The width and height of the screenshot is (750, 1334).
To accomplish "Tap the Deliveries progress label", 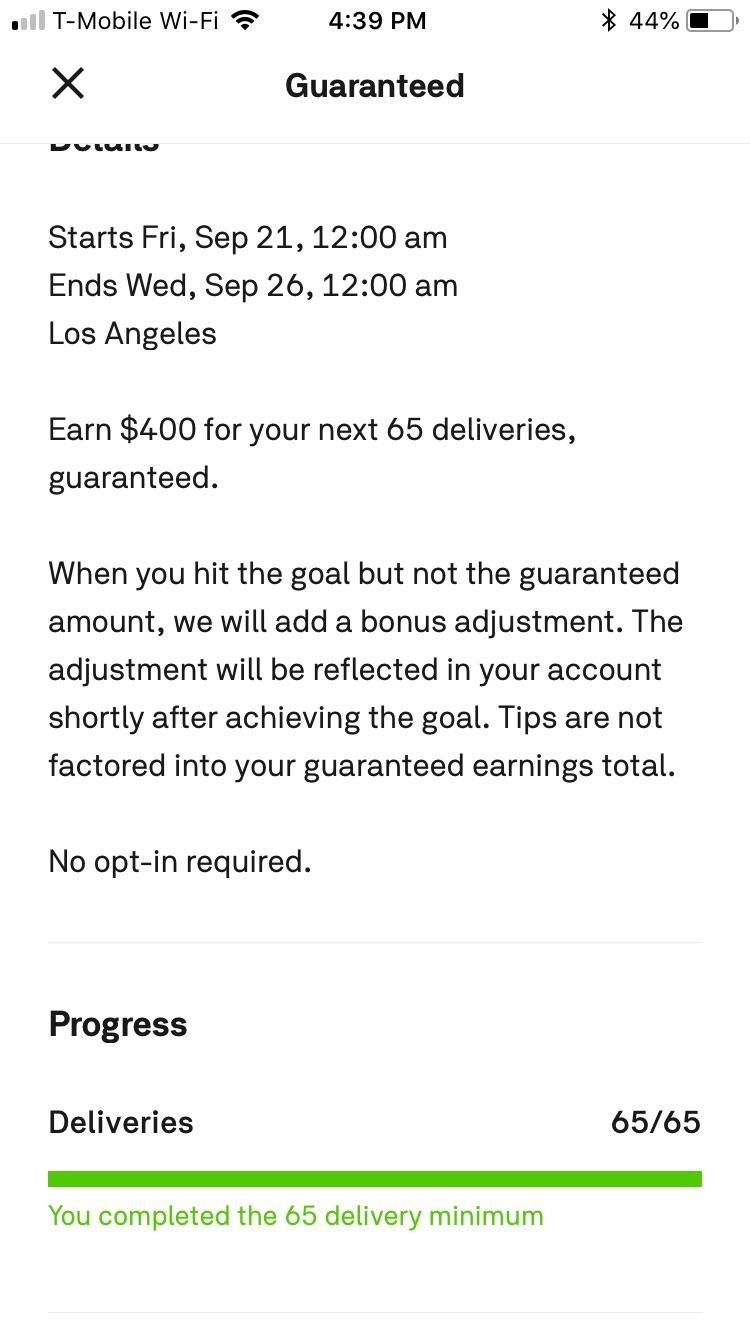I will pyautogui.click(x=120, y=1122).
